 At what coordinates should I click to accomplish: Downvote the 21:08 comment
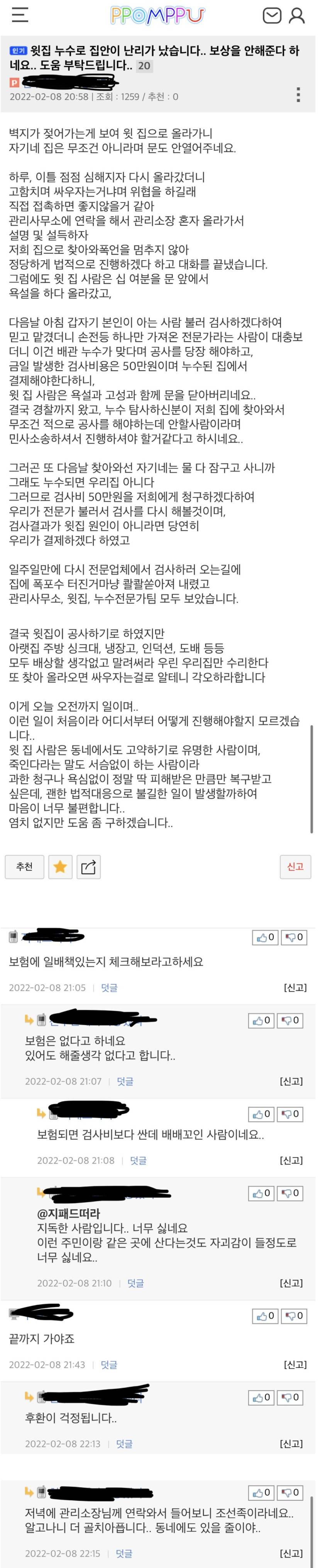click(289, 1114)
